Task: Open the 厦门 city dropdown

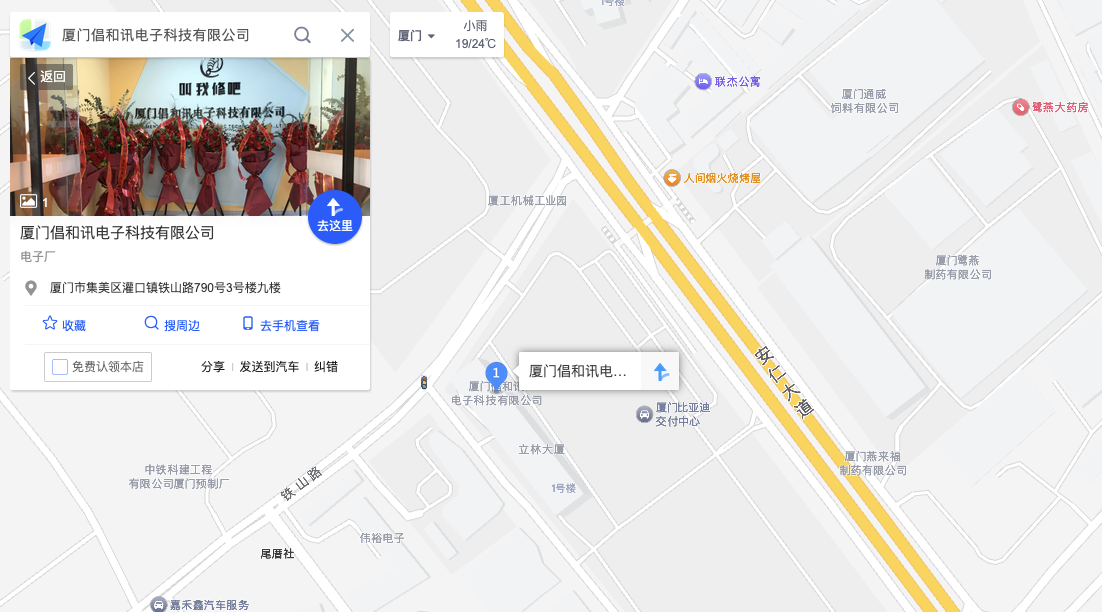Action: click(416, 36)
